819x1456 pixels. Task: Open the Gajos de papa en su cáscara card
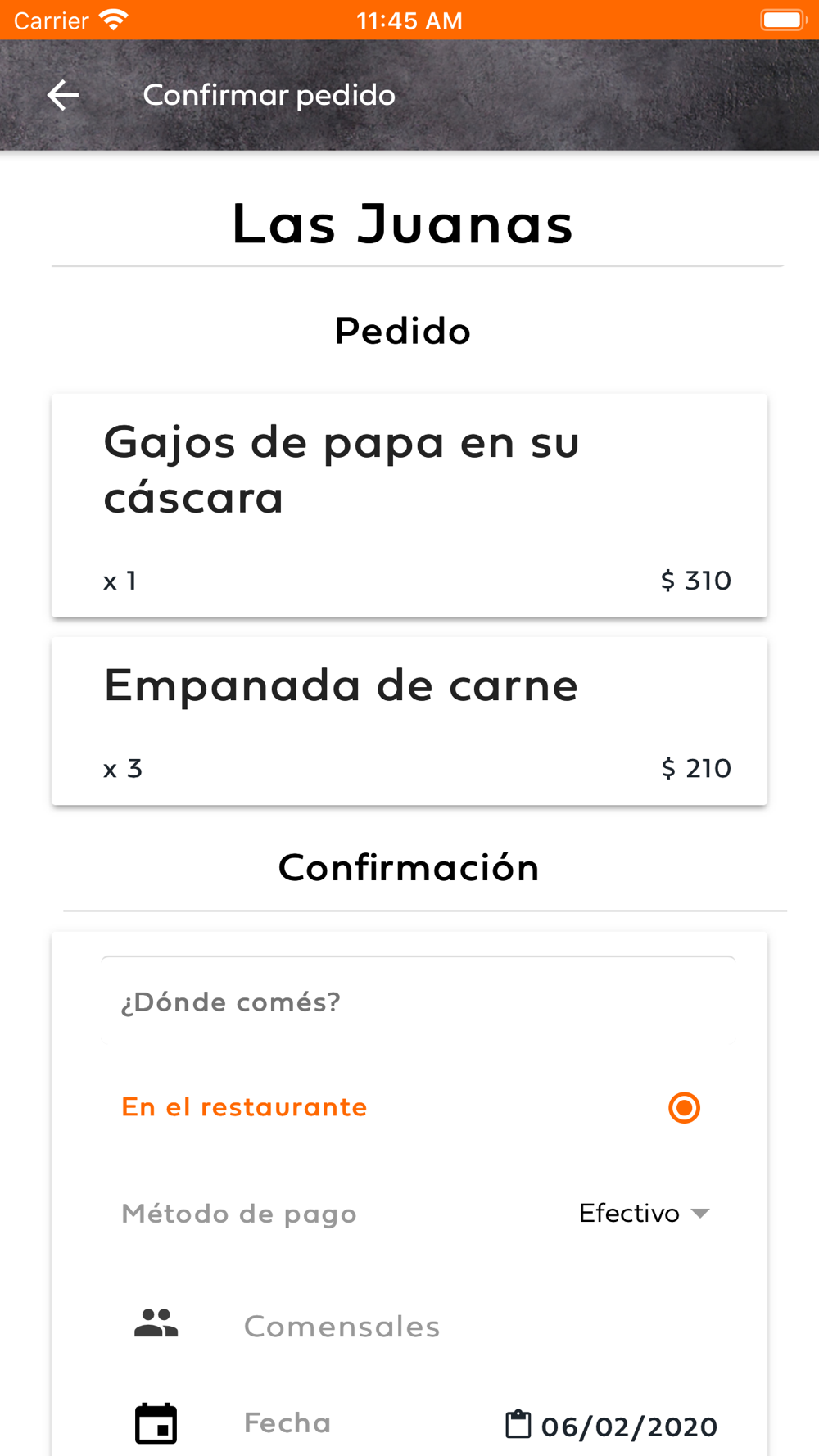pyautogui.click(x=409, y=505)
